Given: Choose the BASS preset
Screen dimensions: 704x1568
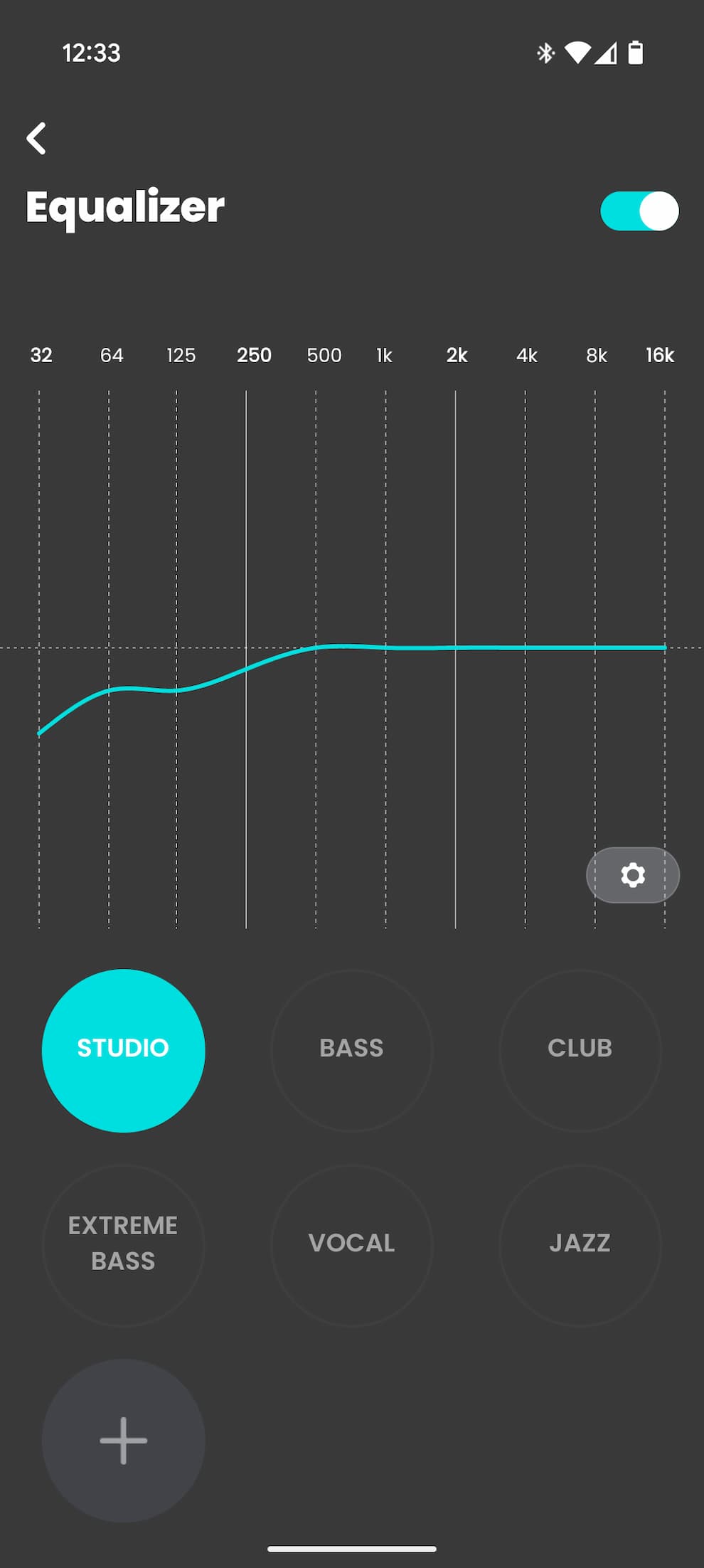Looking at the screenshot, I should pos(351,1050).
